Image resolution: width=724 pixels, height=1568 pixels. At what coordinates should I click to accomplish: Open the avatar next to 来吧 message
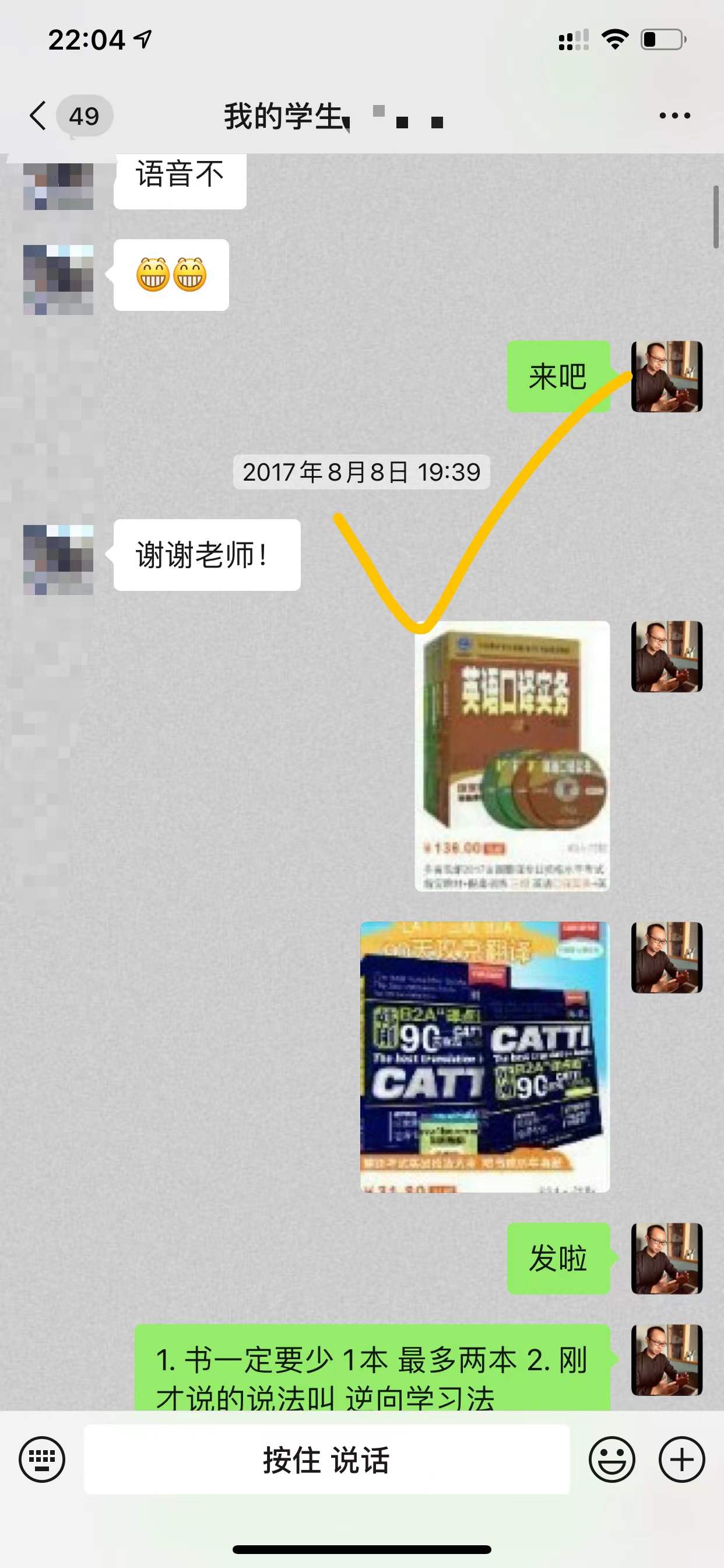666,376
